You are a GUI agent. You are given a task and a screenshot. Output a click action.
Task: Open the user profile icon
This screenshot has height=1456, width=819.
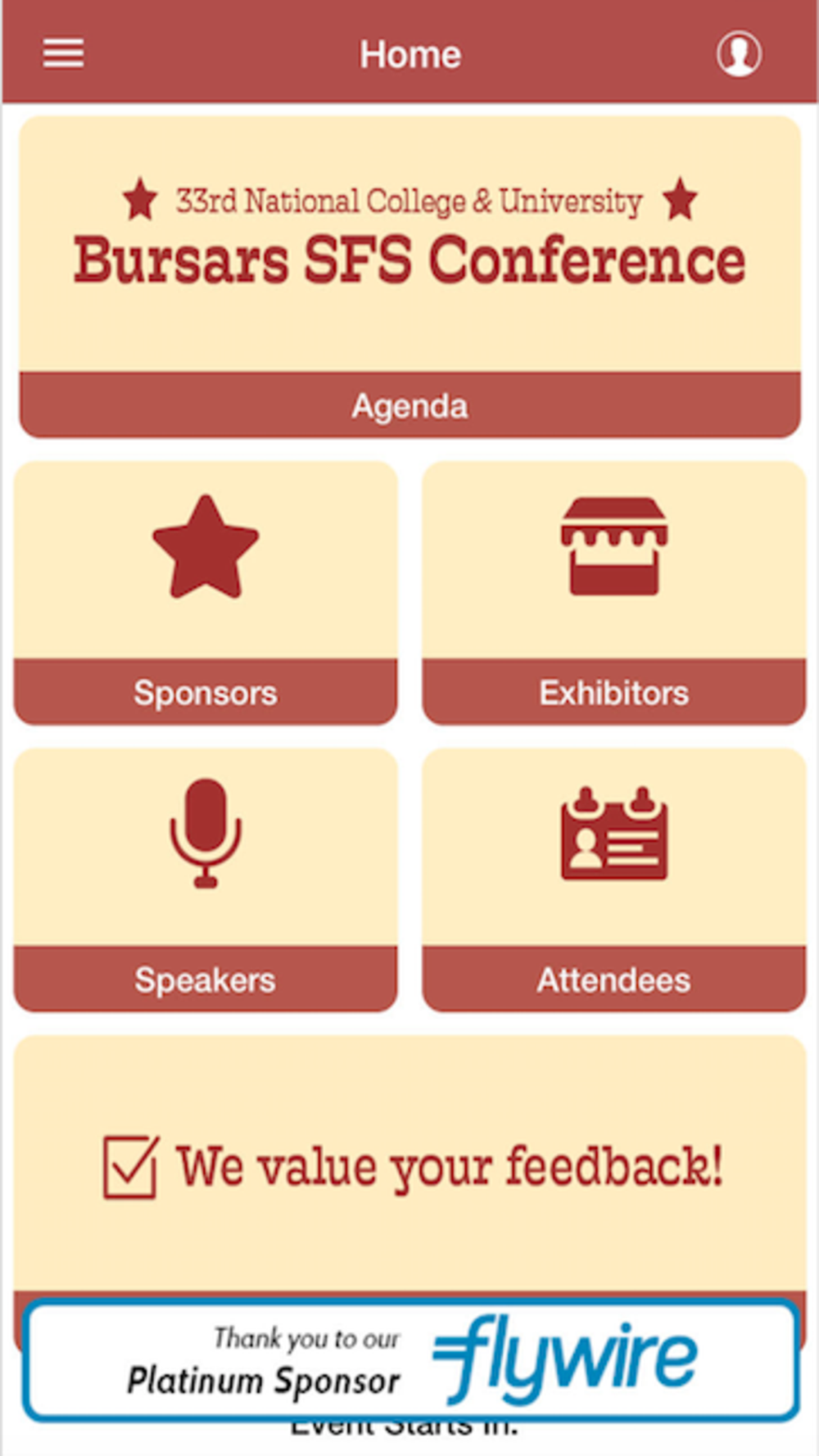tap(739, 54)
